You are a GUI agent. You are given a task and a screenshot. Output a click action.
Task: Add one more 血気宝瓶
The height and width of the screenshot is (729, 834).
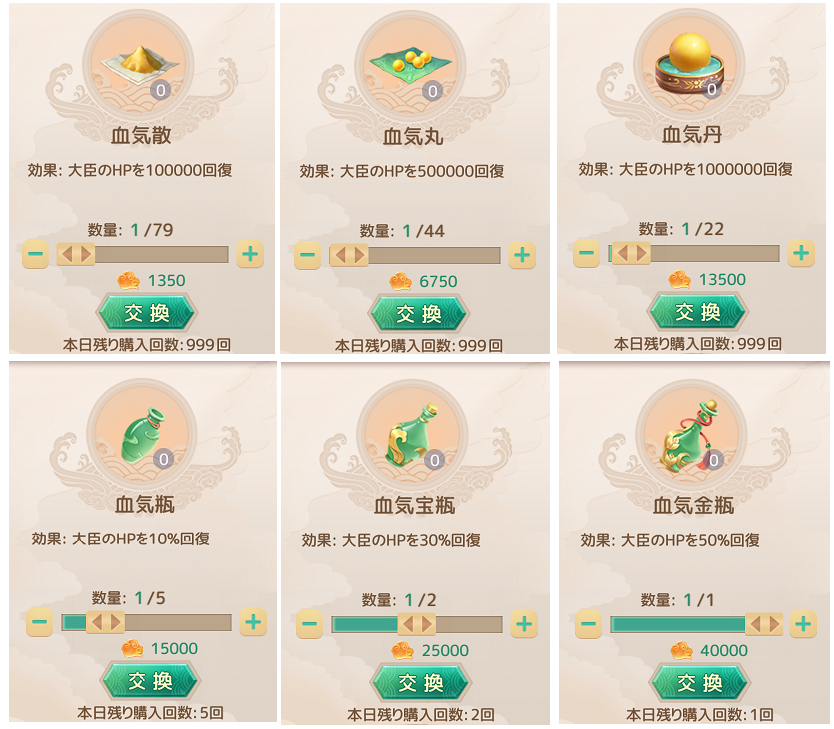[524, 625]
